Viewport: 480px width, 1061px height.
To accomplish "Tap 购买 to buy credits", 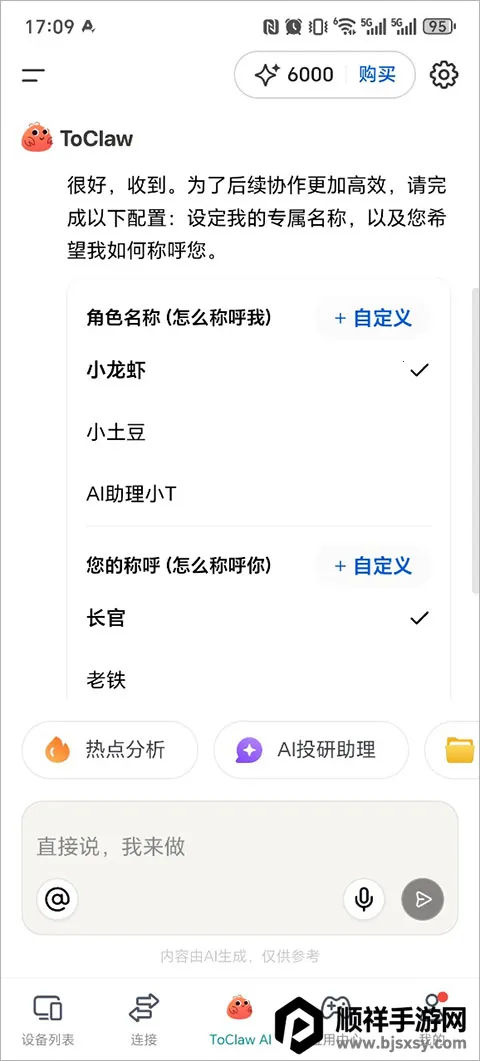I will pyautogui.click(x=377, y=74).
